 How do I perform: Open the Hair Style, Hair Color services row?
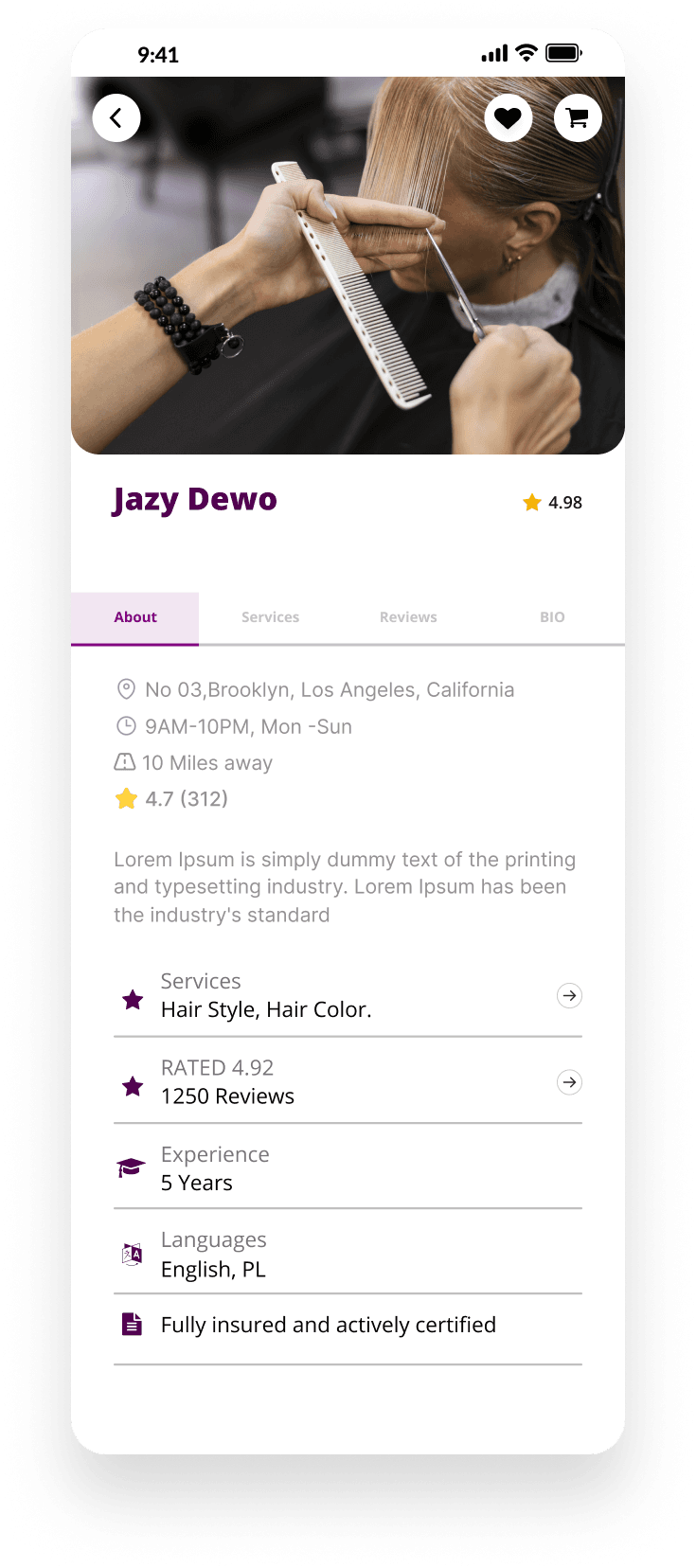coord(568,996)
